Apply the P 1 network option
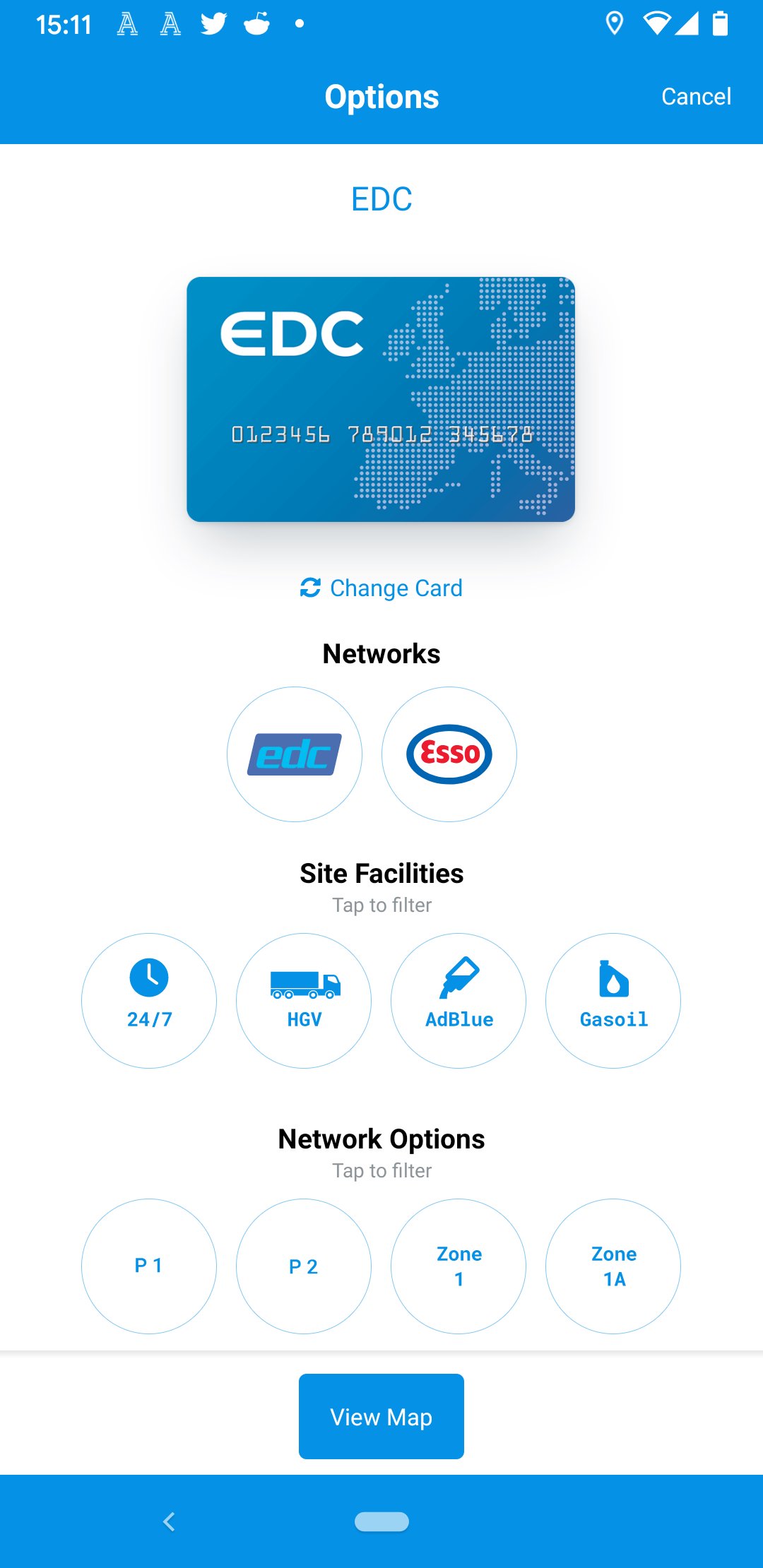 (x=149, y=1266)
